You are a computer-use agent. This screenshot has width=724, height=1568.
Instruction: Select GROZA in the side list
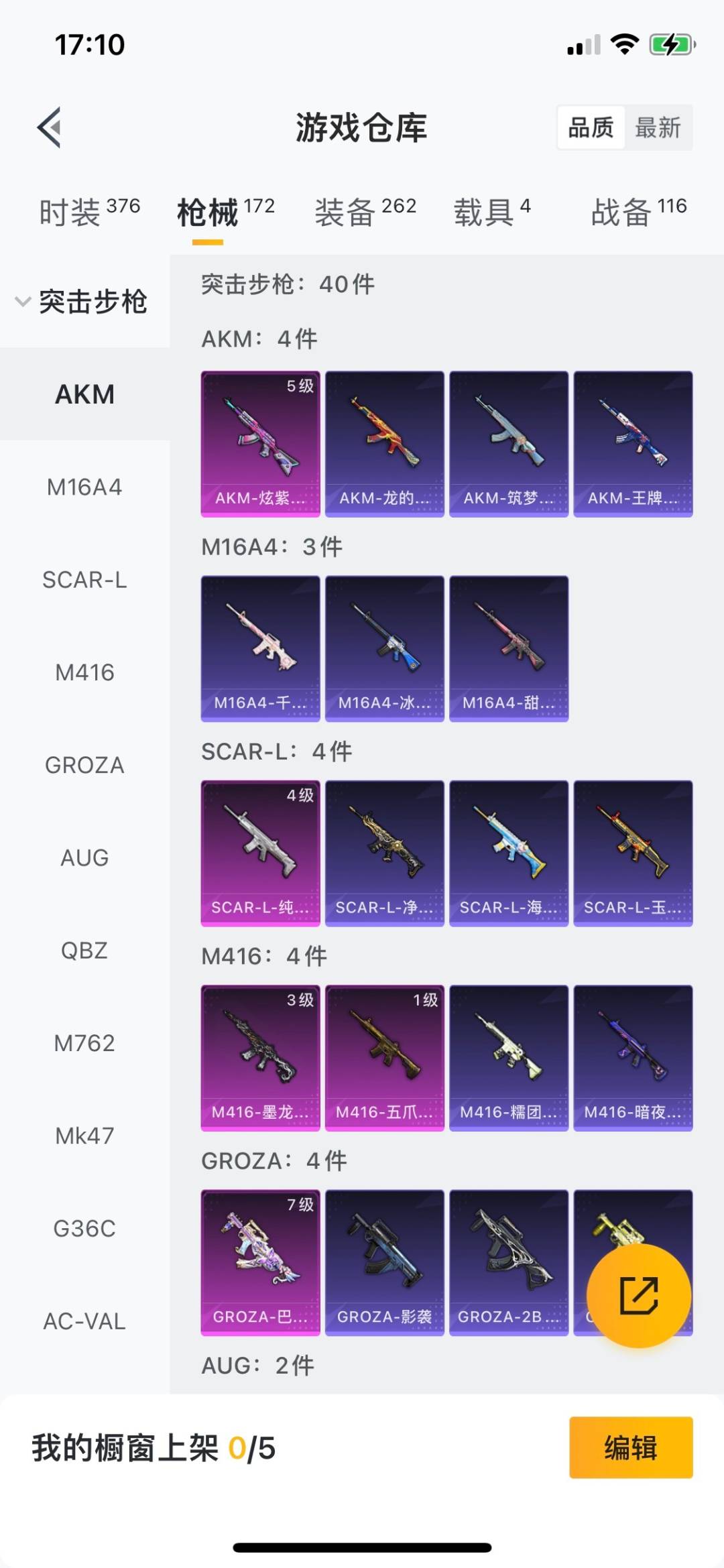click(x=84, y=765)
